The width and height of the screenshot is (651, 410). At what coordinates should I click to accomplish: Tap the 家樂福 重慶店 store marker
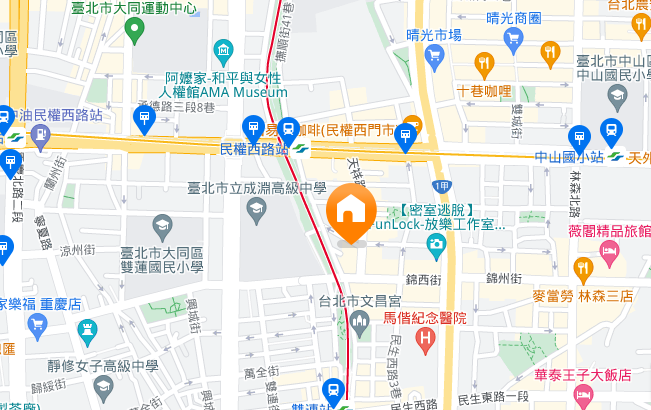[x=38, y=325]
